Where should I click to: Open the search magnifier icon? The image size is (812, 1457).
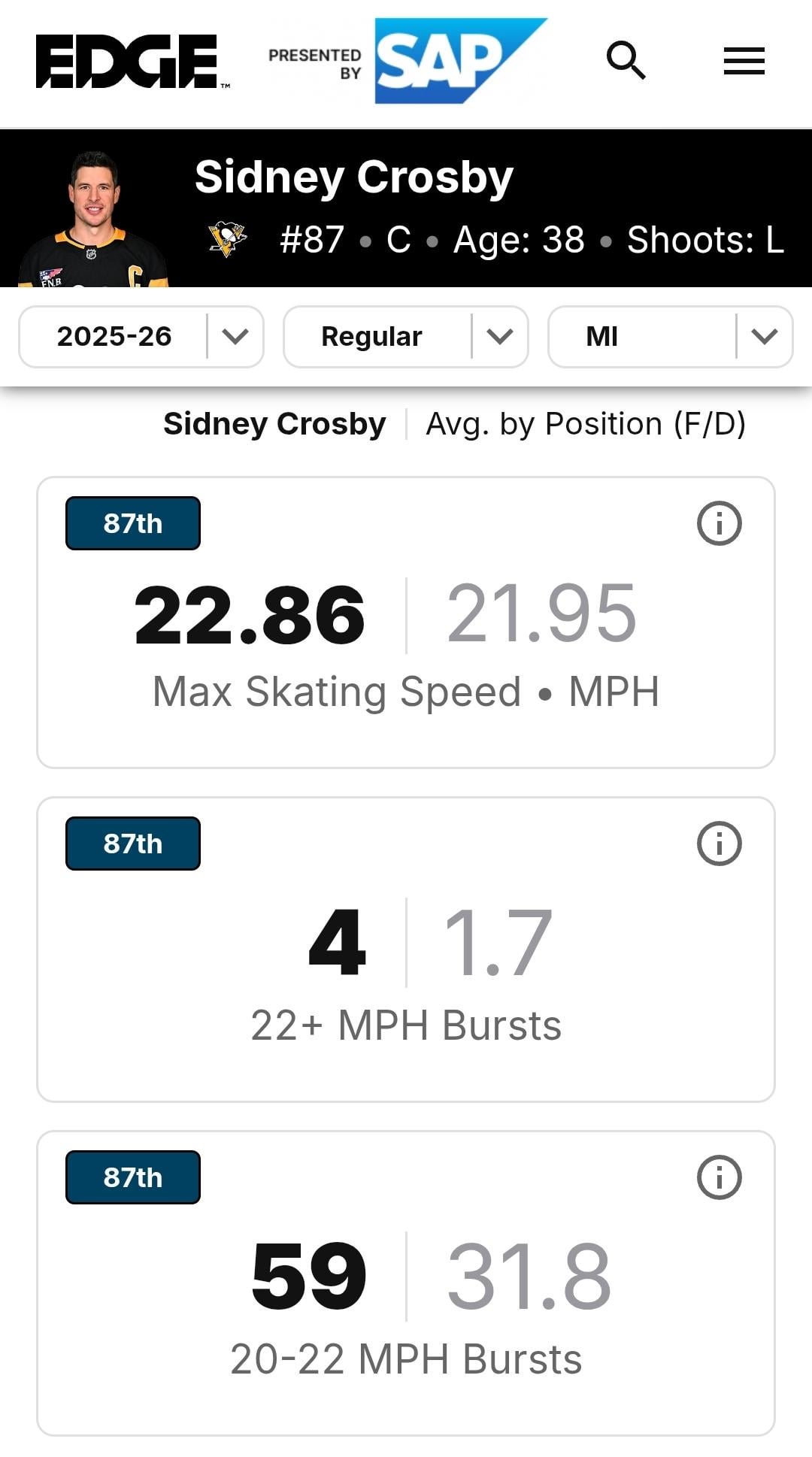(626, 61)
